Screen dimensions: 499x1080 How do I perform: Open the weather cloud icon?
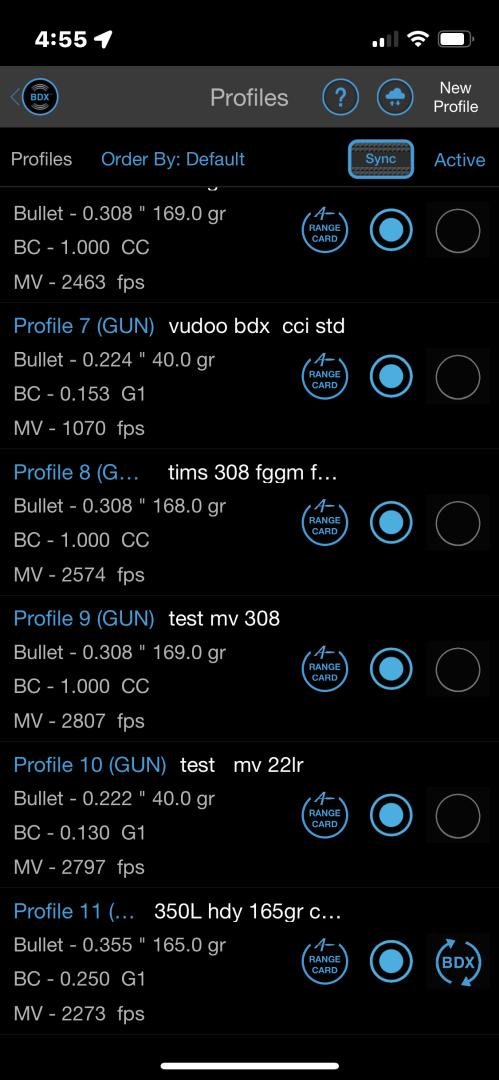[395, 98]
